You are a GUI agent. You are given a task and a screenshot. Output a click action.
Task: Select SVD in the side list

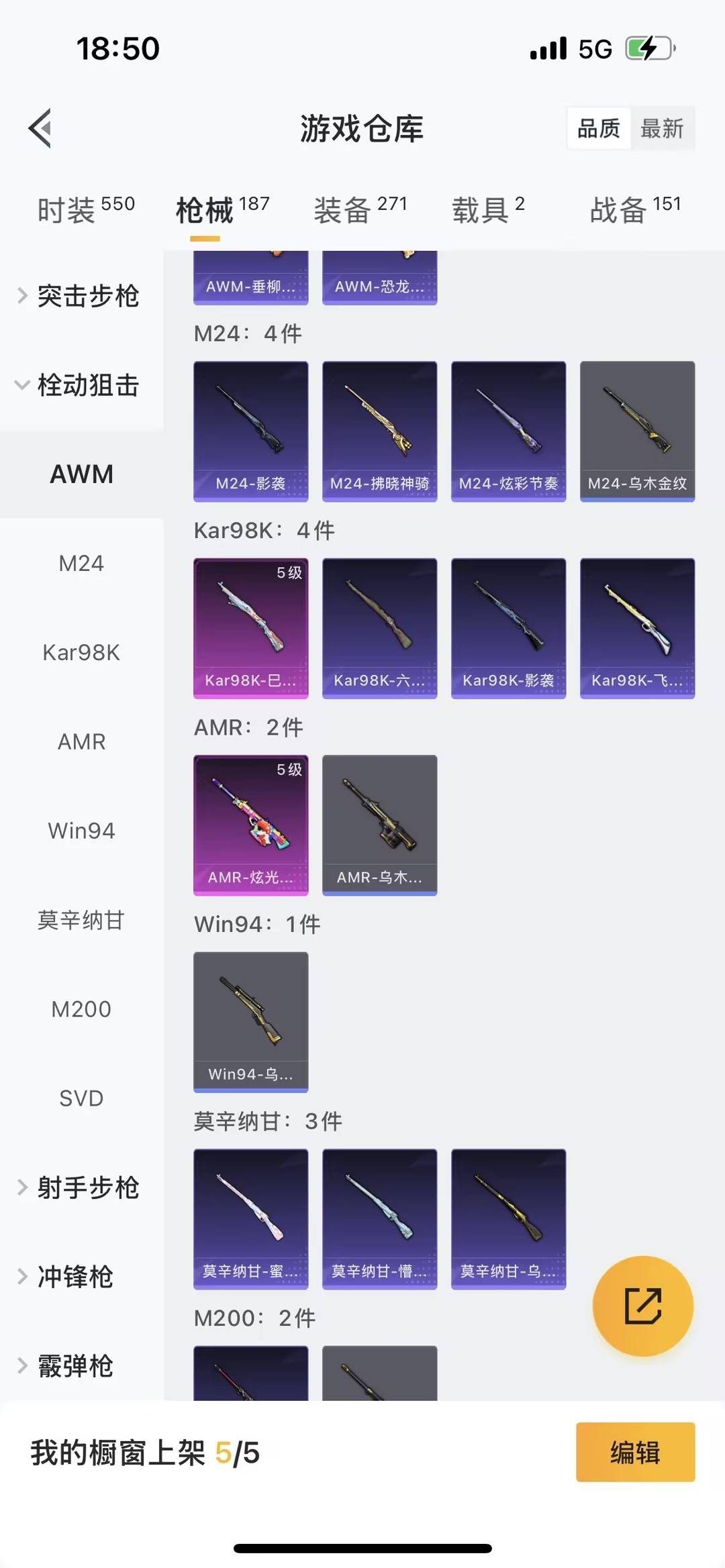pyautogui.click(x=81, y=1098)
